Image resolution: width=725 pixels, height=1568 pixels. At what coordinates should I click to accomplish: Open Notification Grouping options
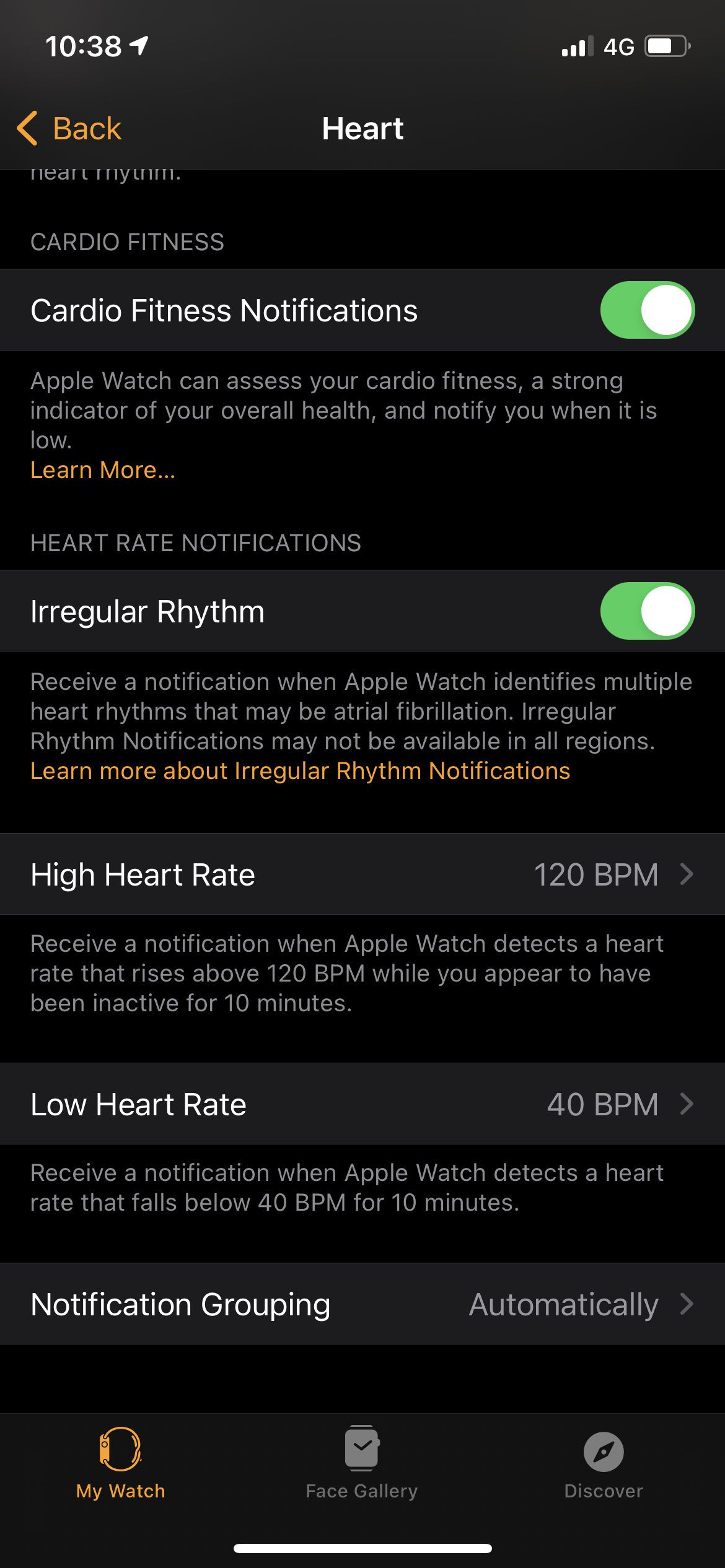tap(362, 1304)
